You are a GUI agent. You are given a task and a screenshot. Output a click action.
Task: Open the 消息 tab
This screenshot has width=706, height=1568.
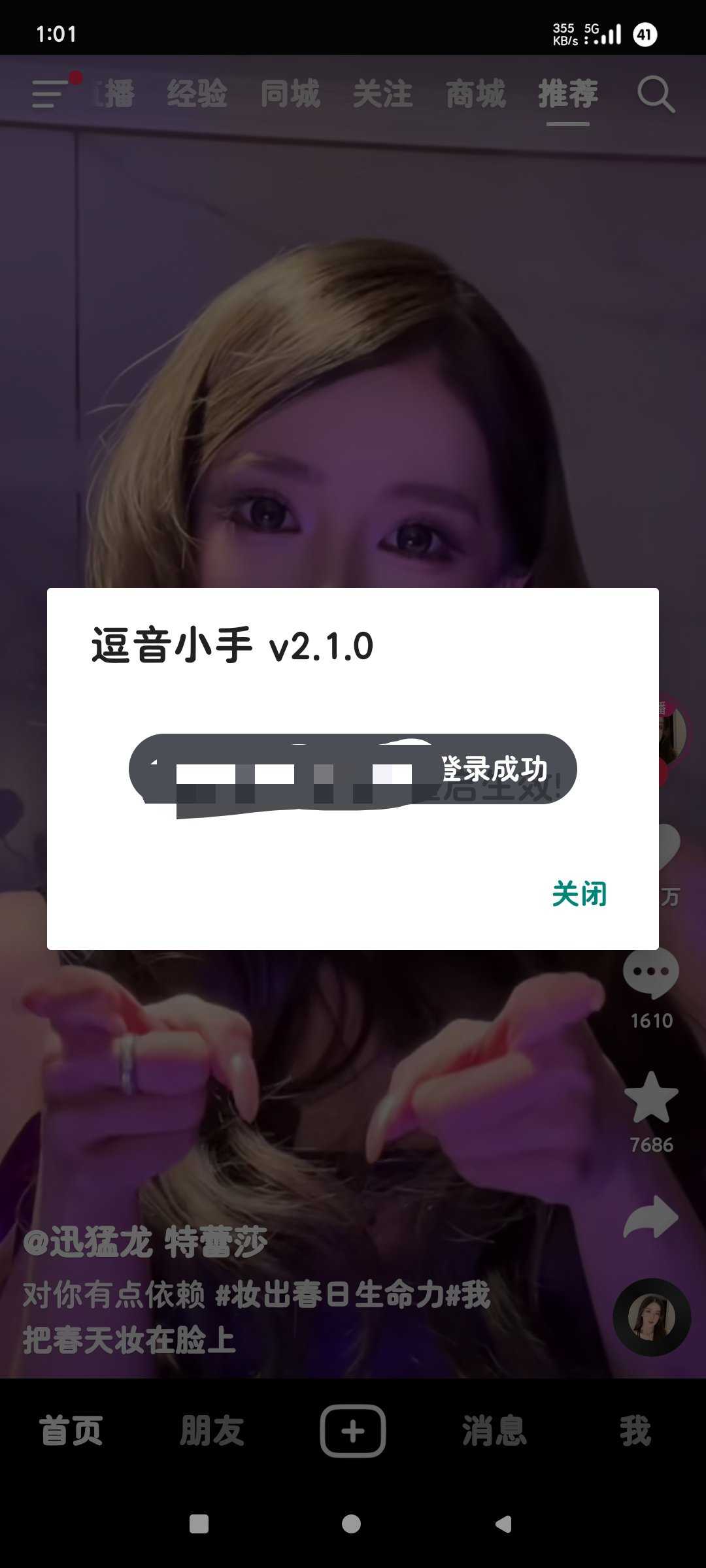[x=494, y=1431]
